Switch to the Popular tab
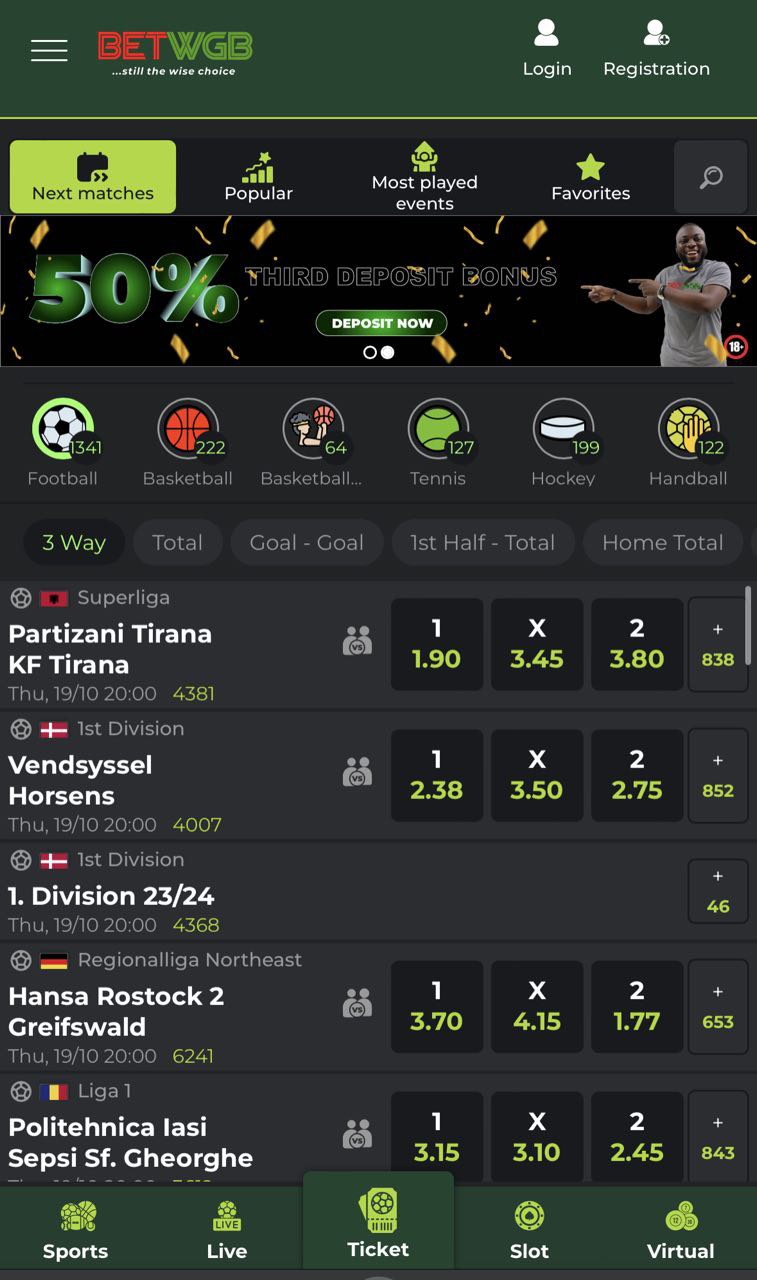 [x=258, y=177]
